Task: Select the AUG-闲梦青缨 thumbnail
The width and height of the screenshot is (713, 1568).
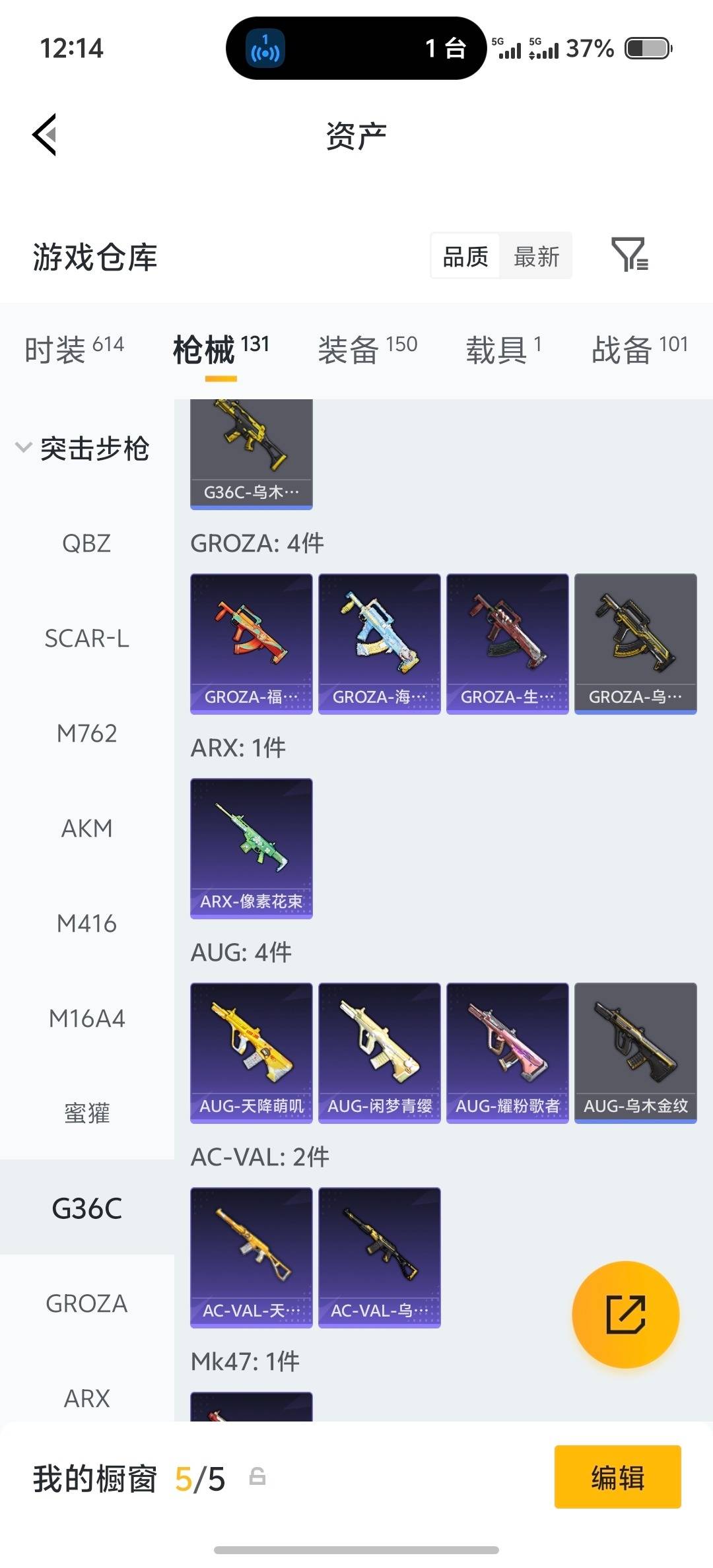Action: tap(379, 1053)
